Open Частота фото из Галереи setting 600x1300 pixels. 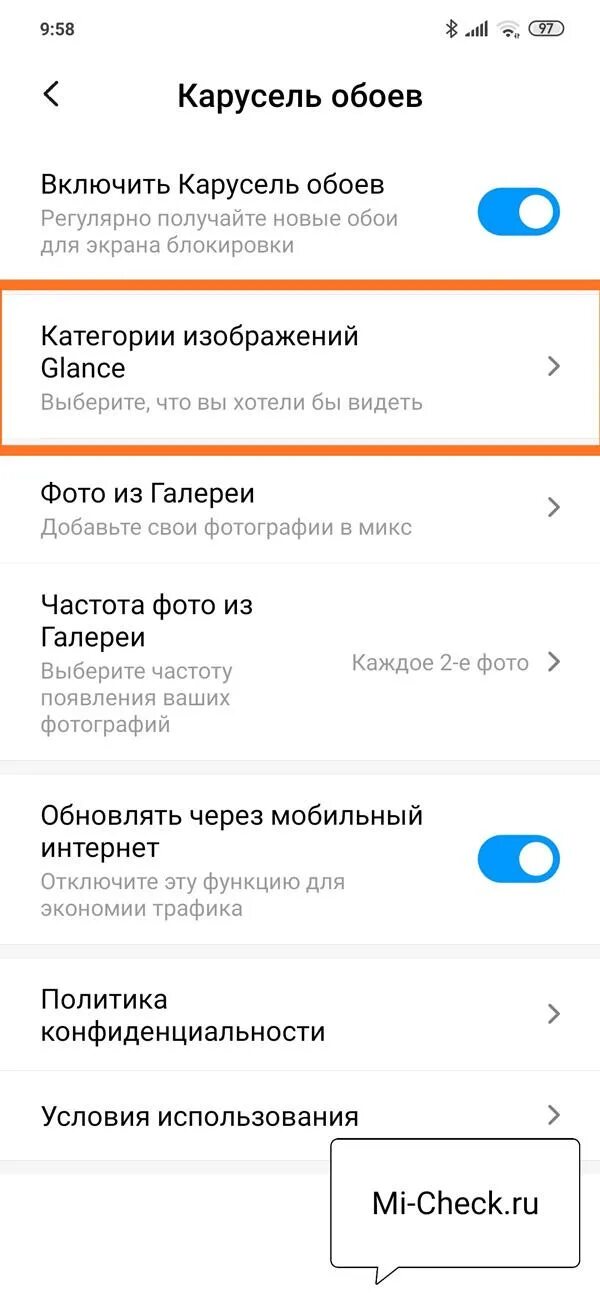click(x=300, y=662)
